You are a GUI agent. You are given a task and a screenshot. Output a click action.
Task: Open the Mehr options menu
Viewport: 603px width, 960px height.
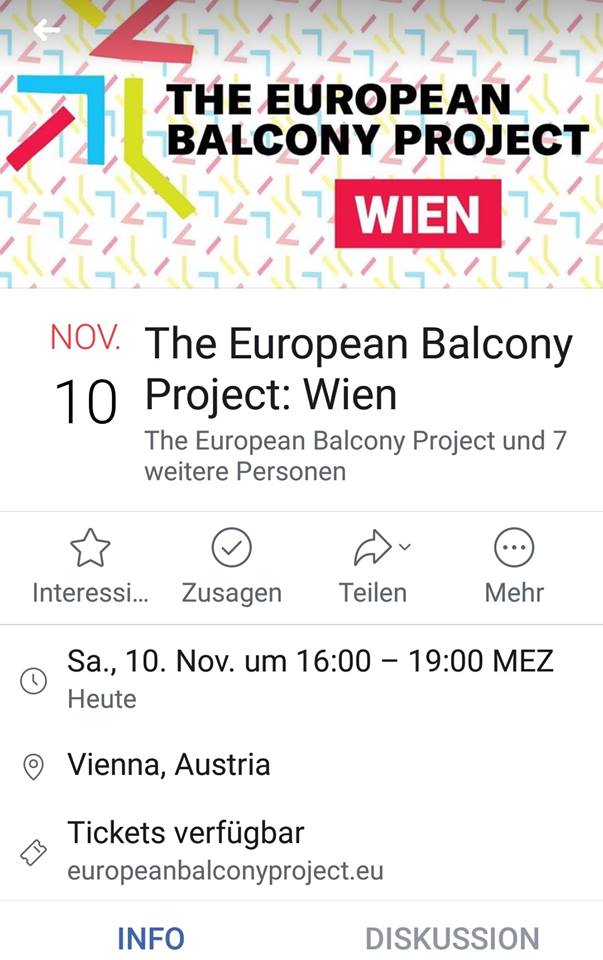point(514,566)
